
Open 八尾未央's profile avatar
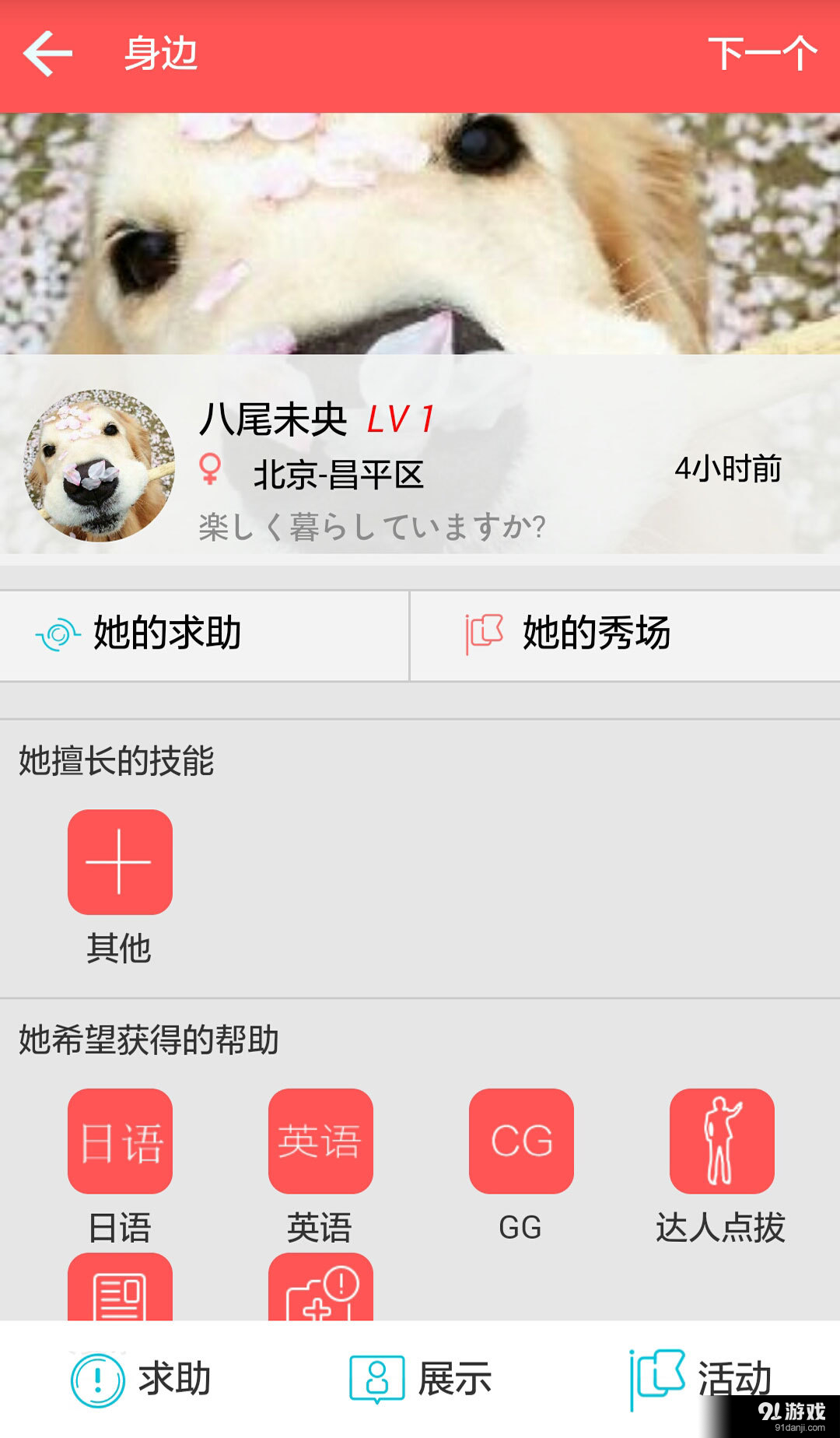pos(100,465)
